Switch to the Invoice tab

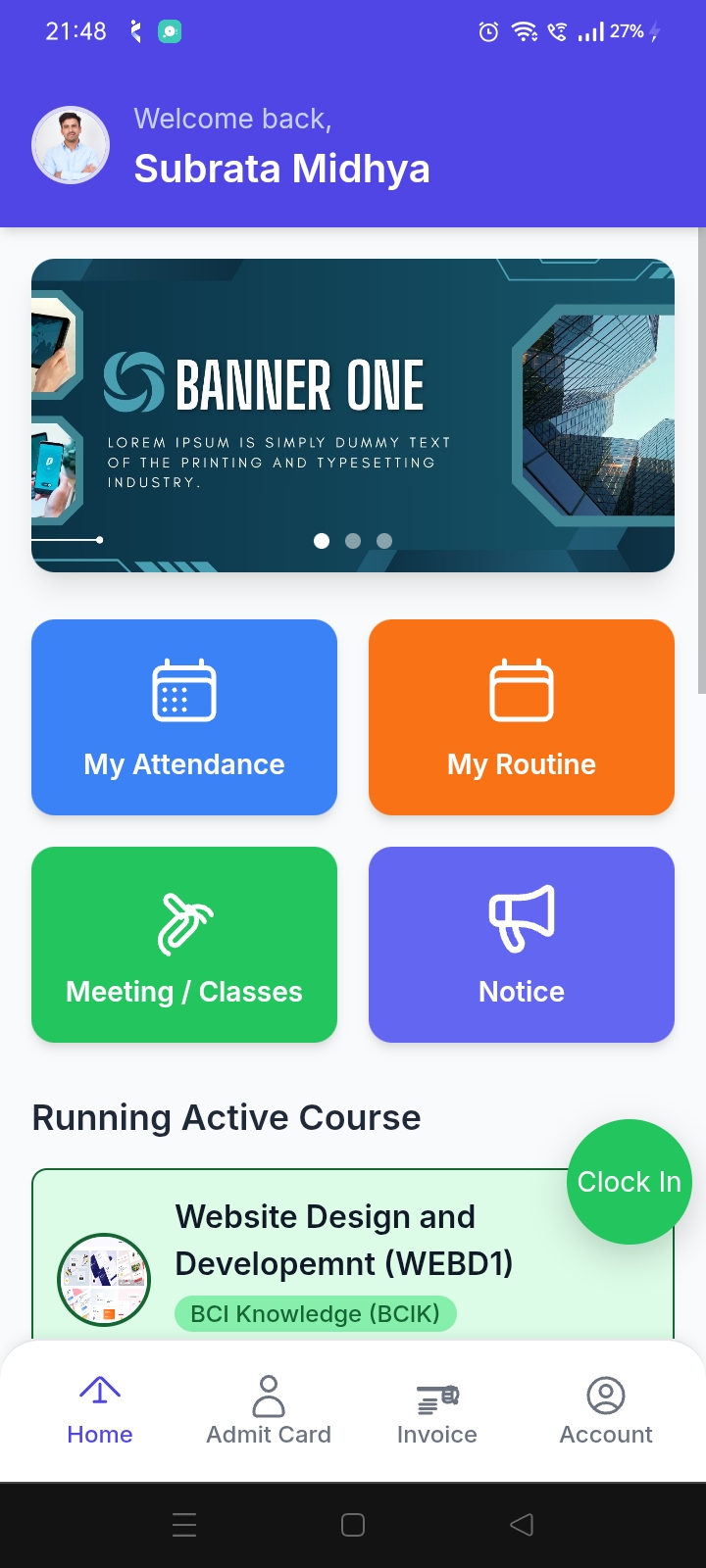(x=437, y=1411)
